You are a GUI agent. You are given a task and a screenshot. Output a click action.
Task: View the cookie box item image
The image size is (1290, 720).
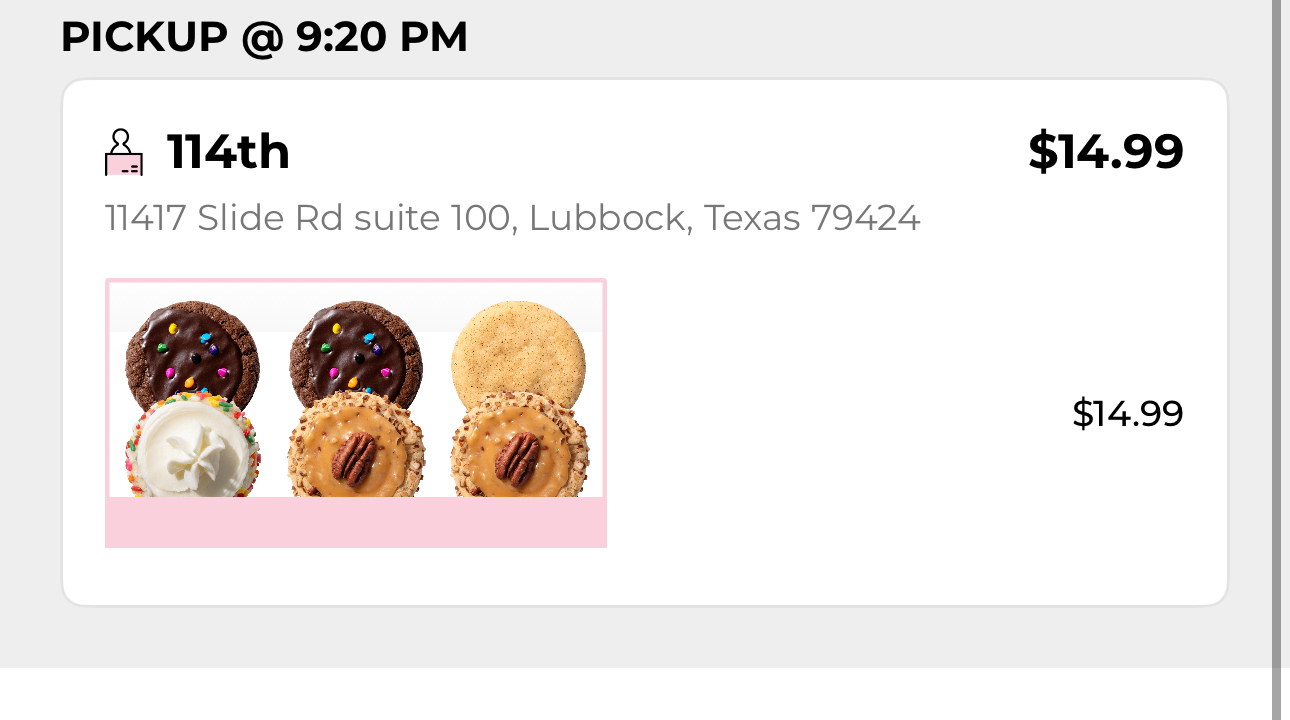coord(355,412)
